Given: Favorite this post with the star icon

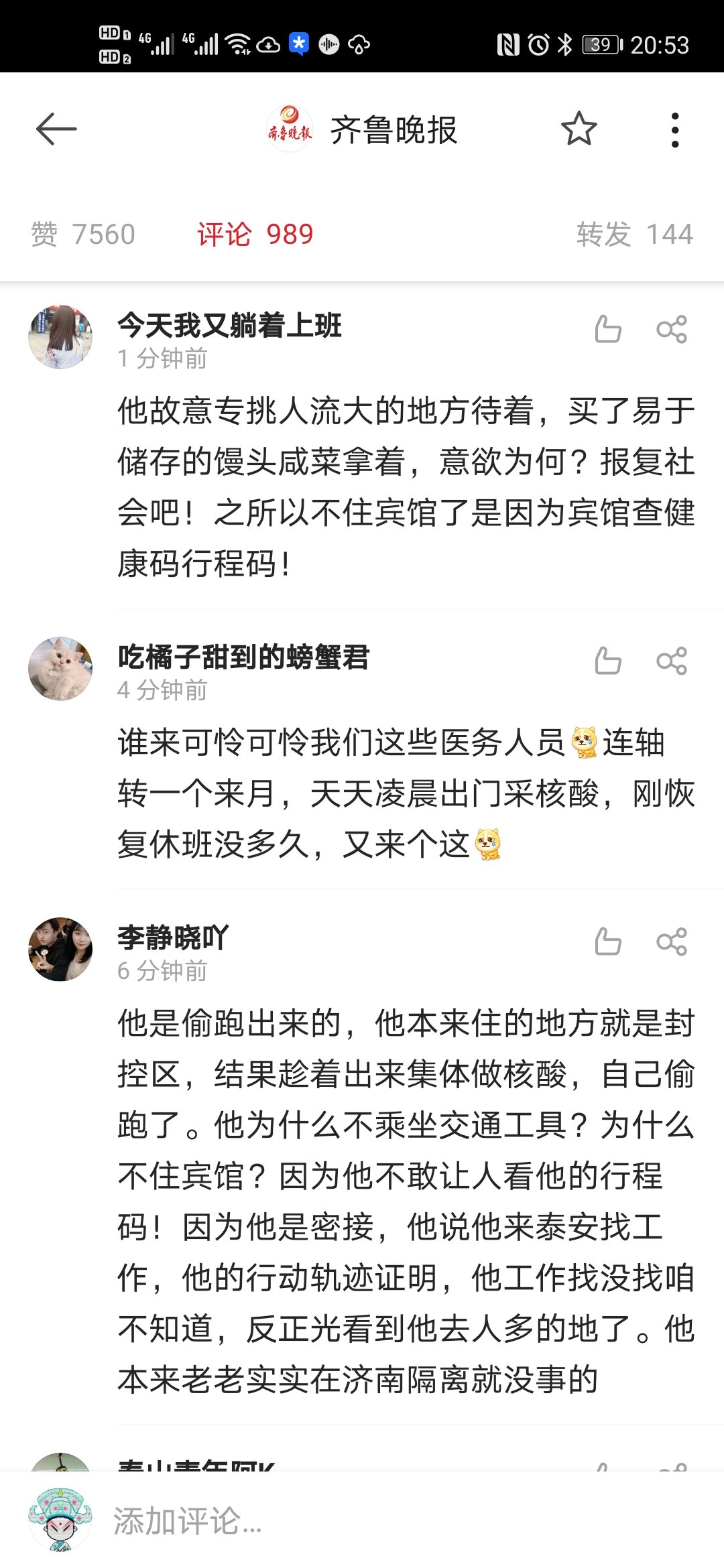Looking at the screenshot, I should click(579, 129).
